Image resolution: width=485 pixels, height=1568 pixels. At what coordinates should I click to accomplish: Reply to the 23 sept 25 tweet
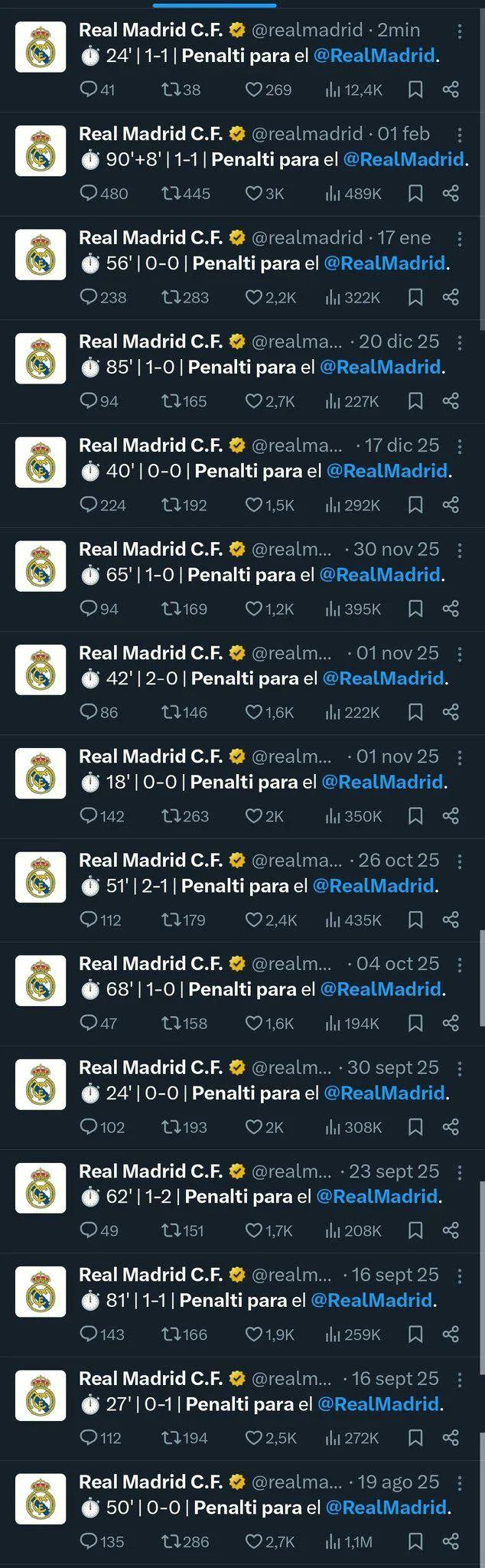point(99,1230)
